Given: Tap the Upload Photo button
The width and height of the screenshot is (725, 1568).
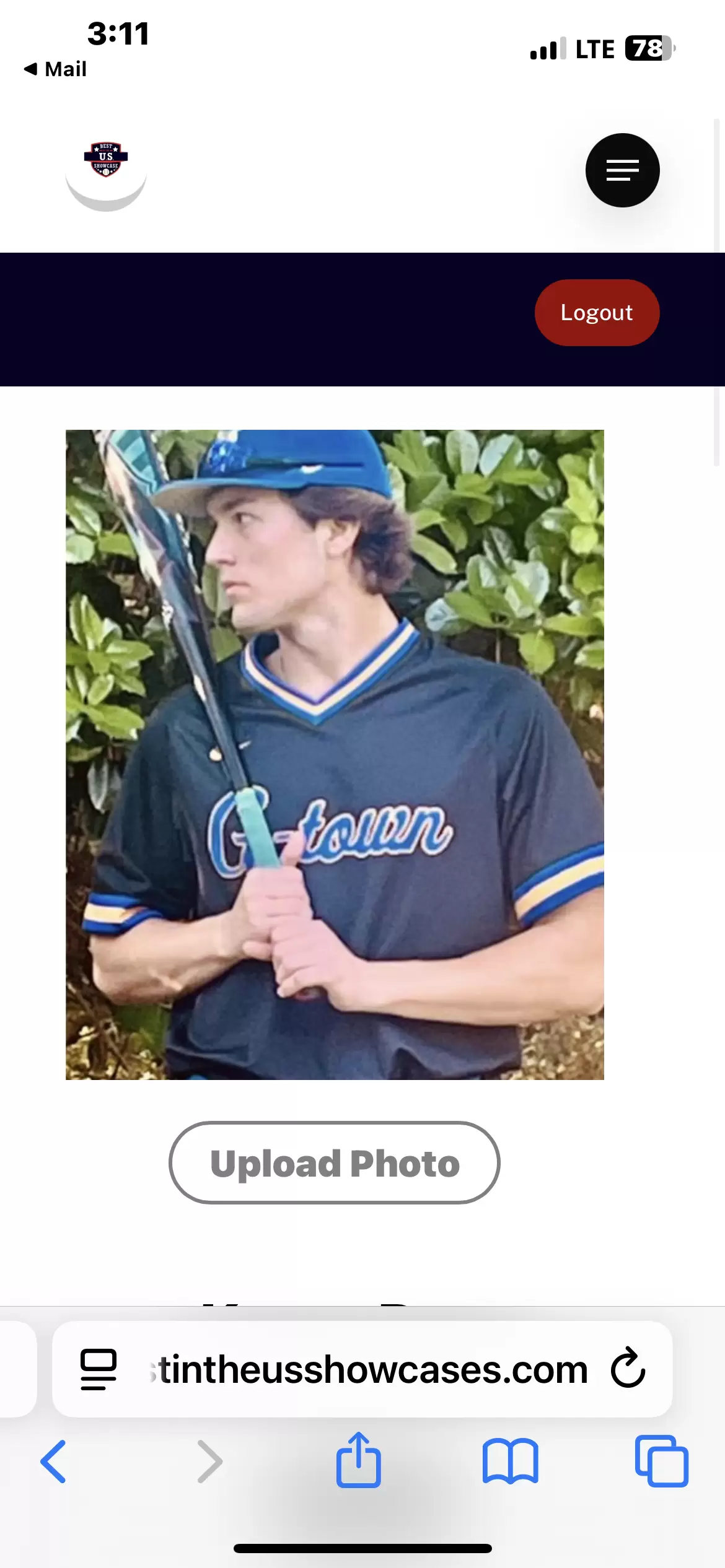Looking at the screenshot, I should coord(335,1163).
